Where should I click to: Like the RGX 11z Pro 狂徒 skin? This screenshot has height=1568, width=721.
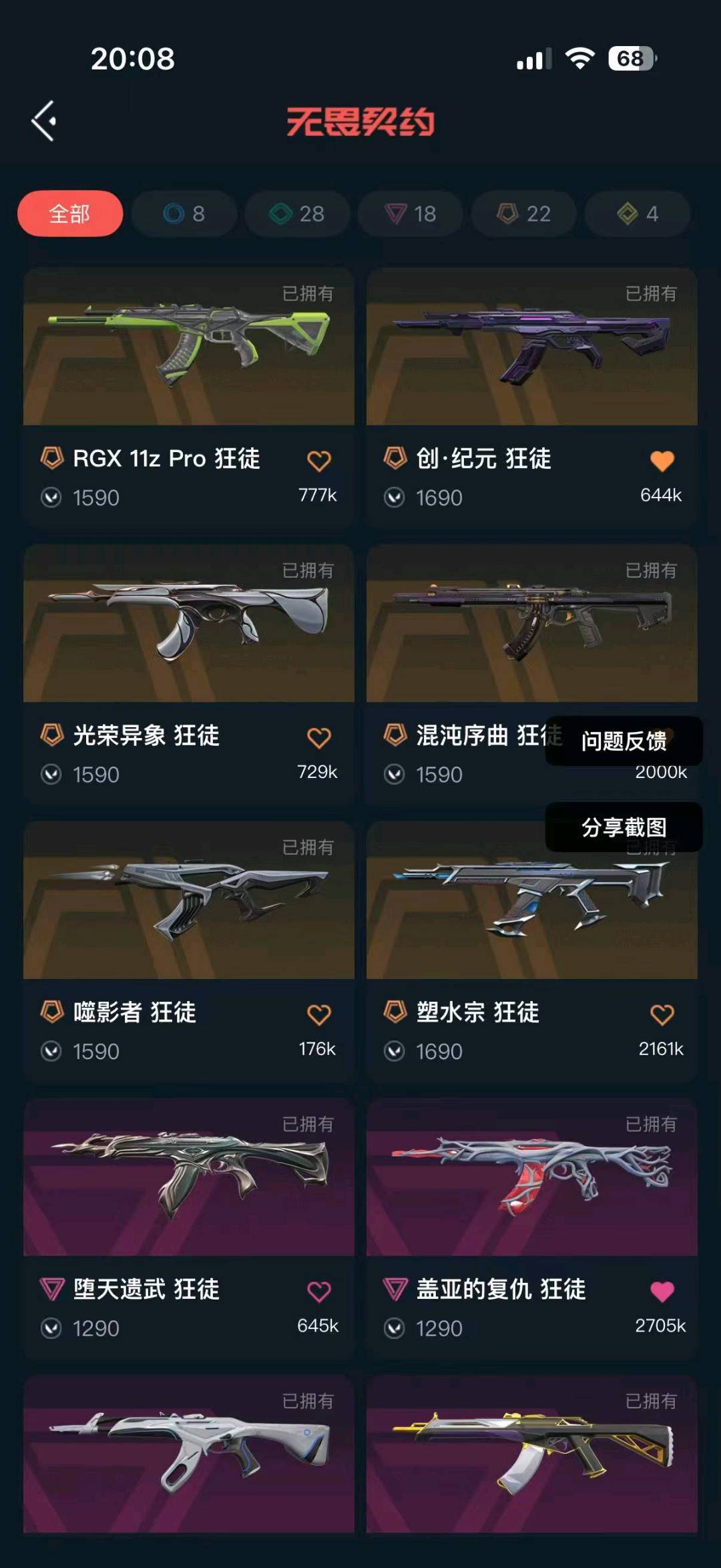[x=318, y=461]
